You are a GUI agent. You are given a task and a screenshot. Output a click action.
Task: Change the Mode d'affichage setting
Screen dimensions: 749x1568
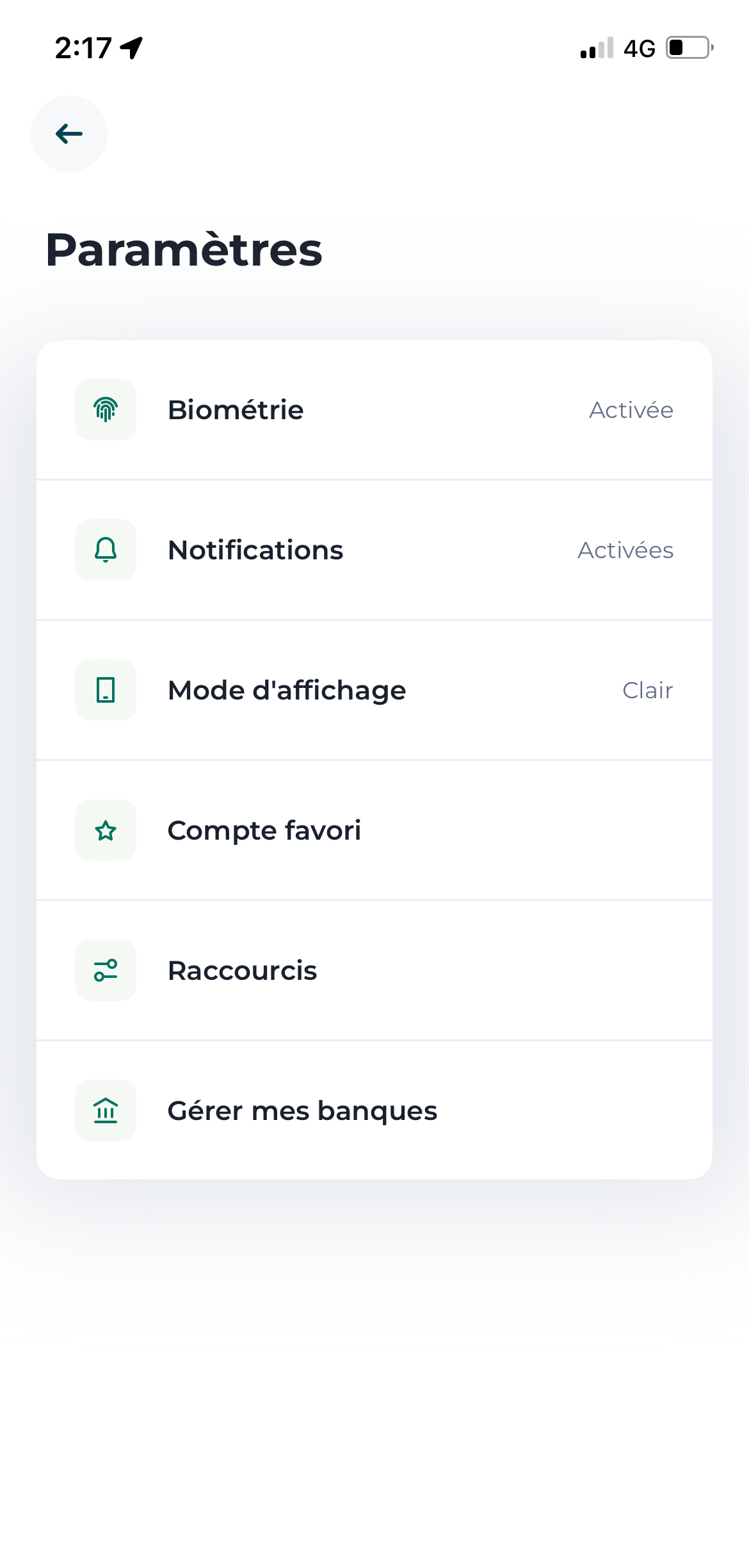tap(374, 691)
